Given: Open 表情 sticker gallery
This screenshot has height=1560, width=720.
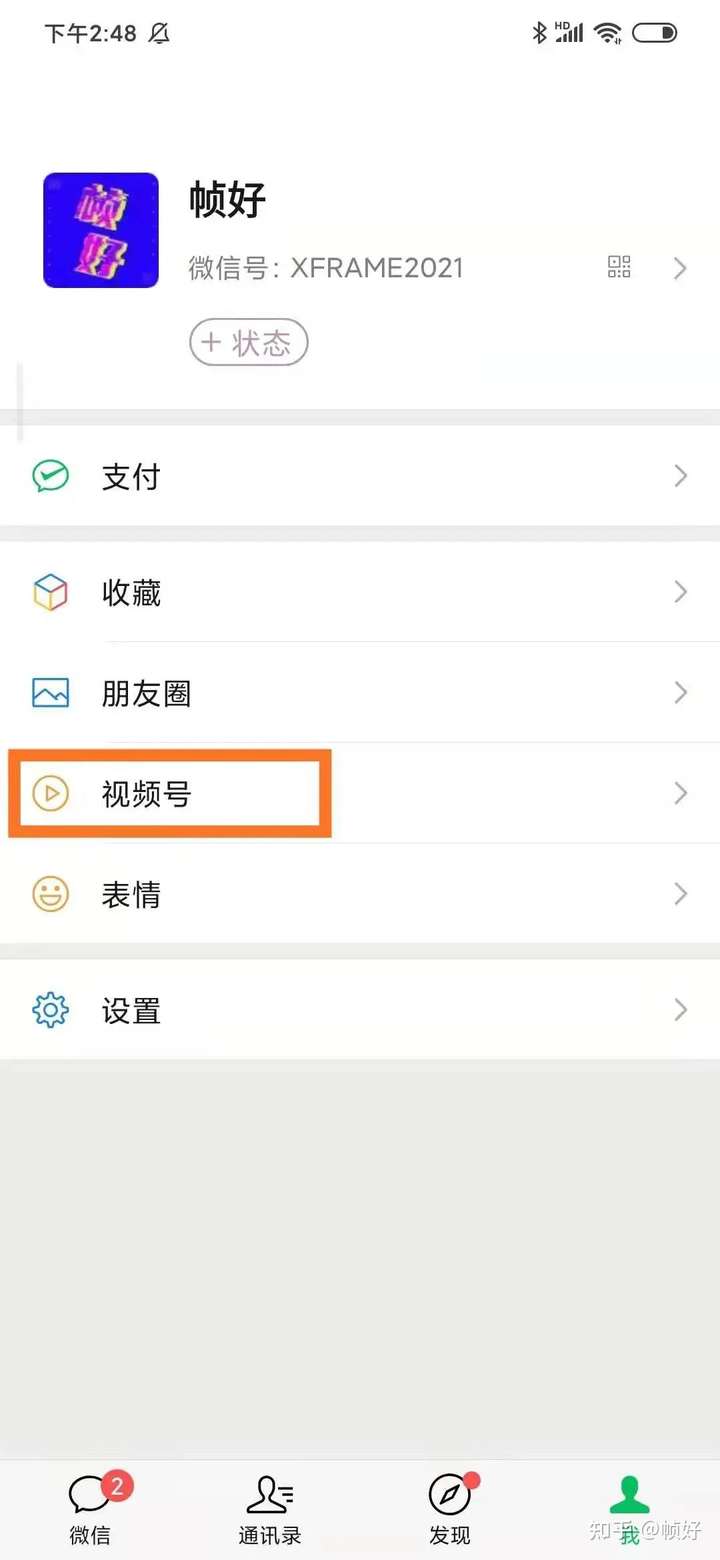Looking at the screenshot, I should 360,893.
